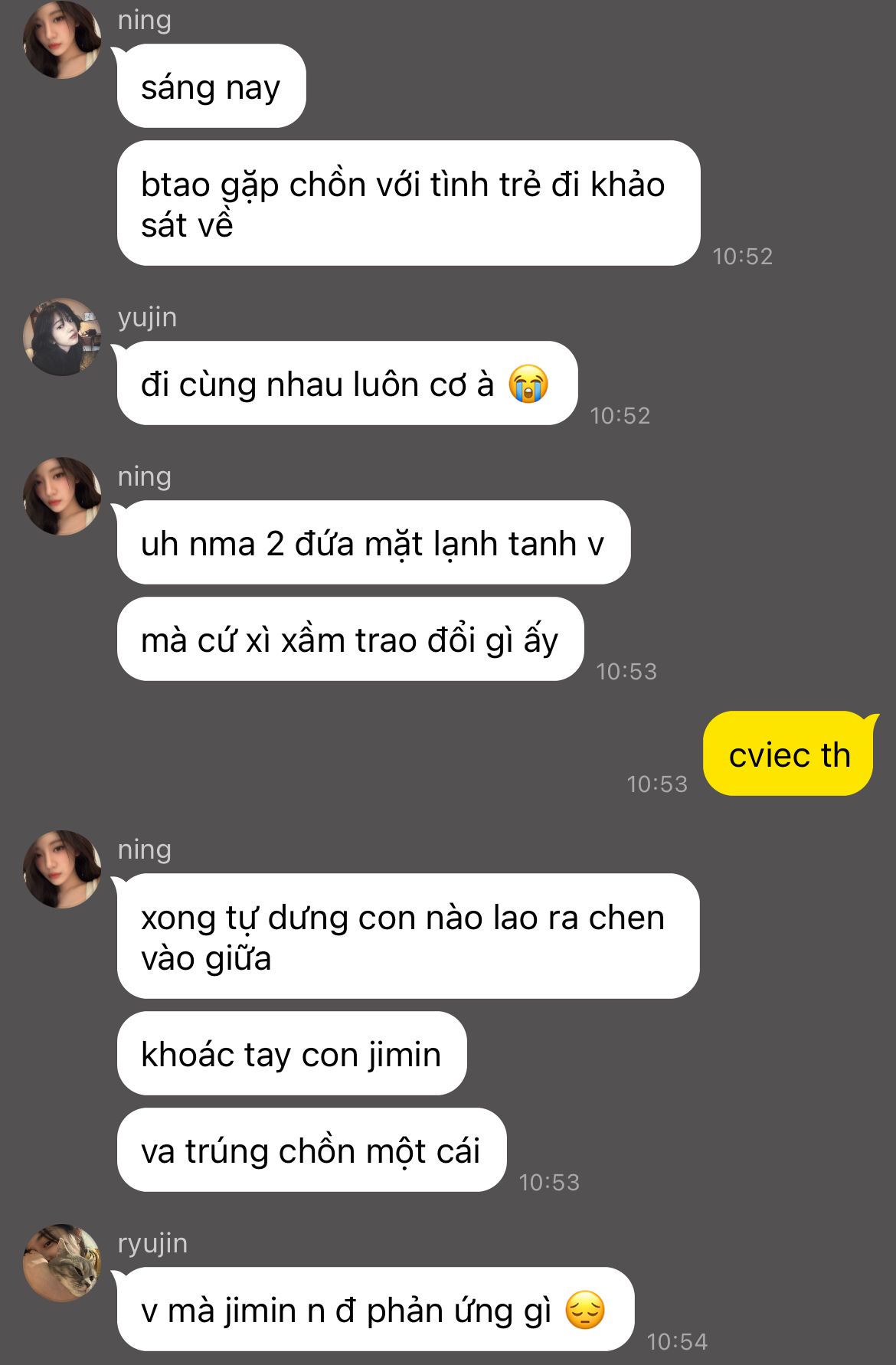Open ning's avatar beside 'xong tự dưng' message

pos(62,869)
